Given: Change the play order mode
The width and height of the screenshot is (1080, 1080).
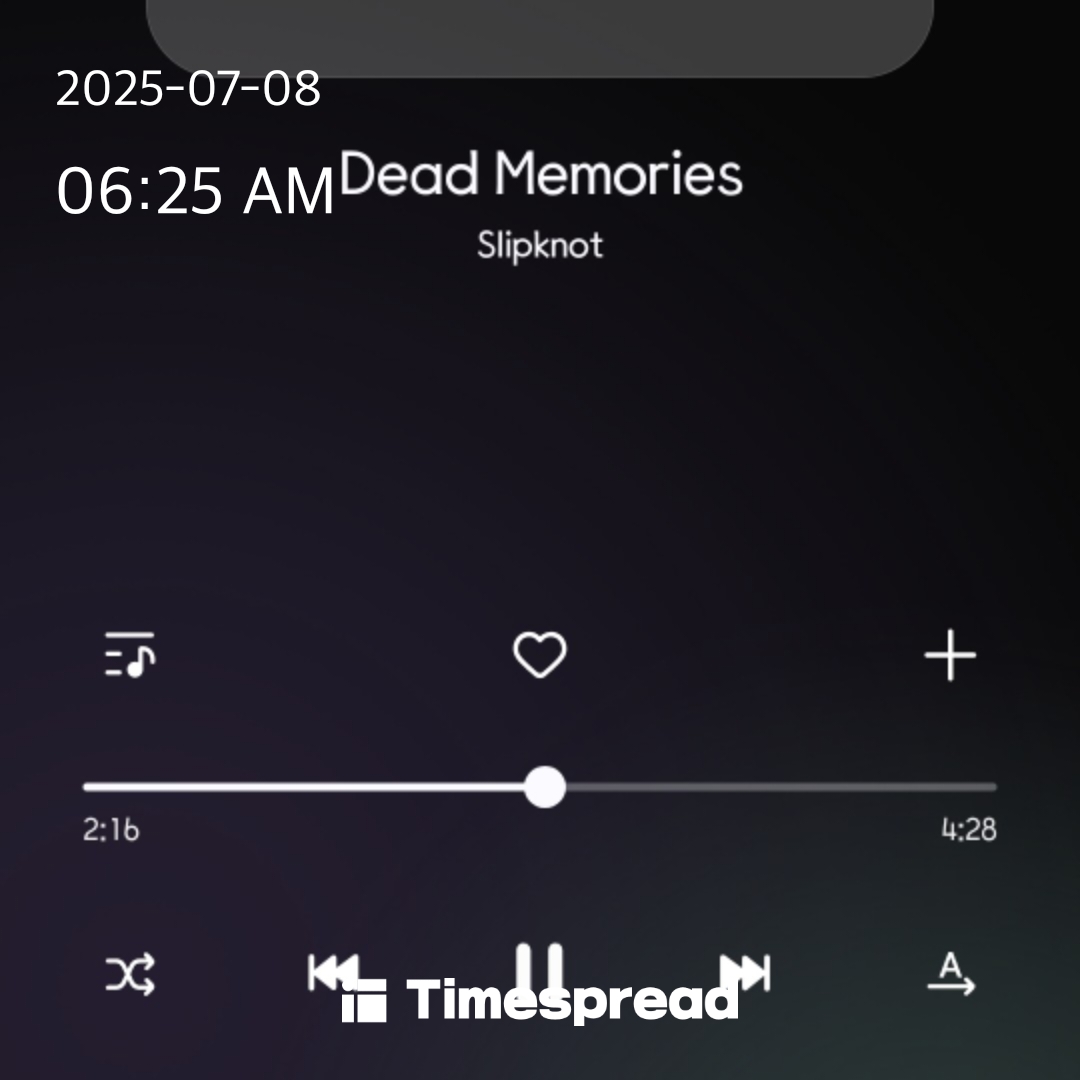Looking at the screenshot, I should (950, 973).
